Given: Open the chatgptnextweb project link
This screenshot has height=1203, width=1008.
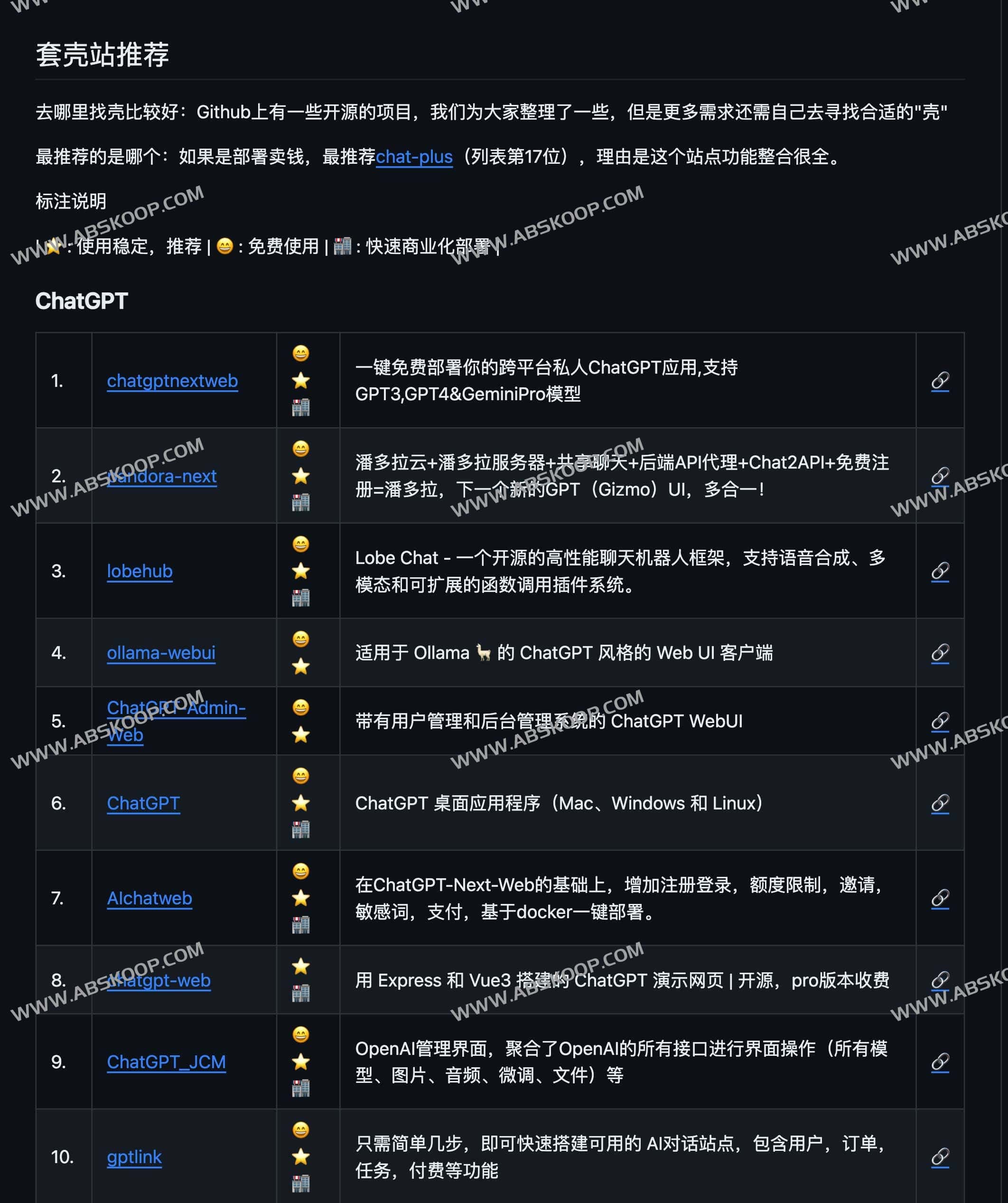Looking at the screenshot, I should (172, 381).
